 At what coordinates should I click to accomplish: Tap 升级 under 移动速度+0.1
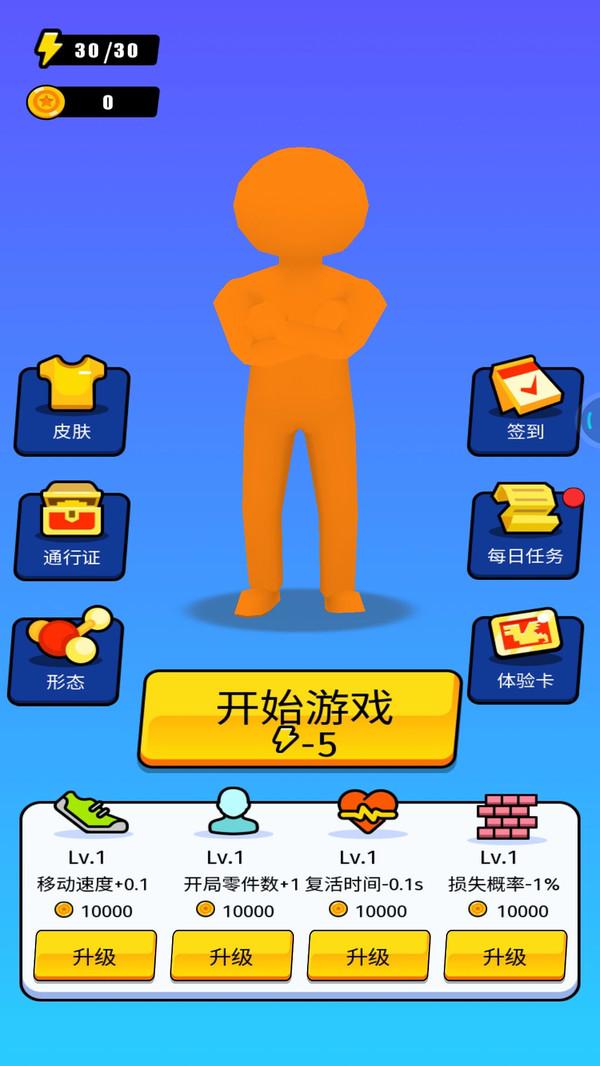coord(95,956)
